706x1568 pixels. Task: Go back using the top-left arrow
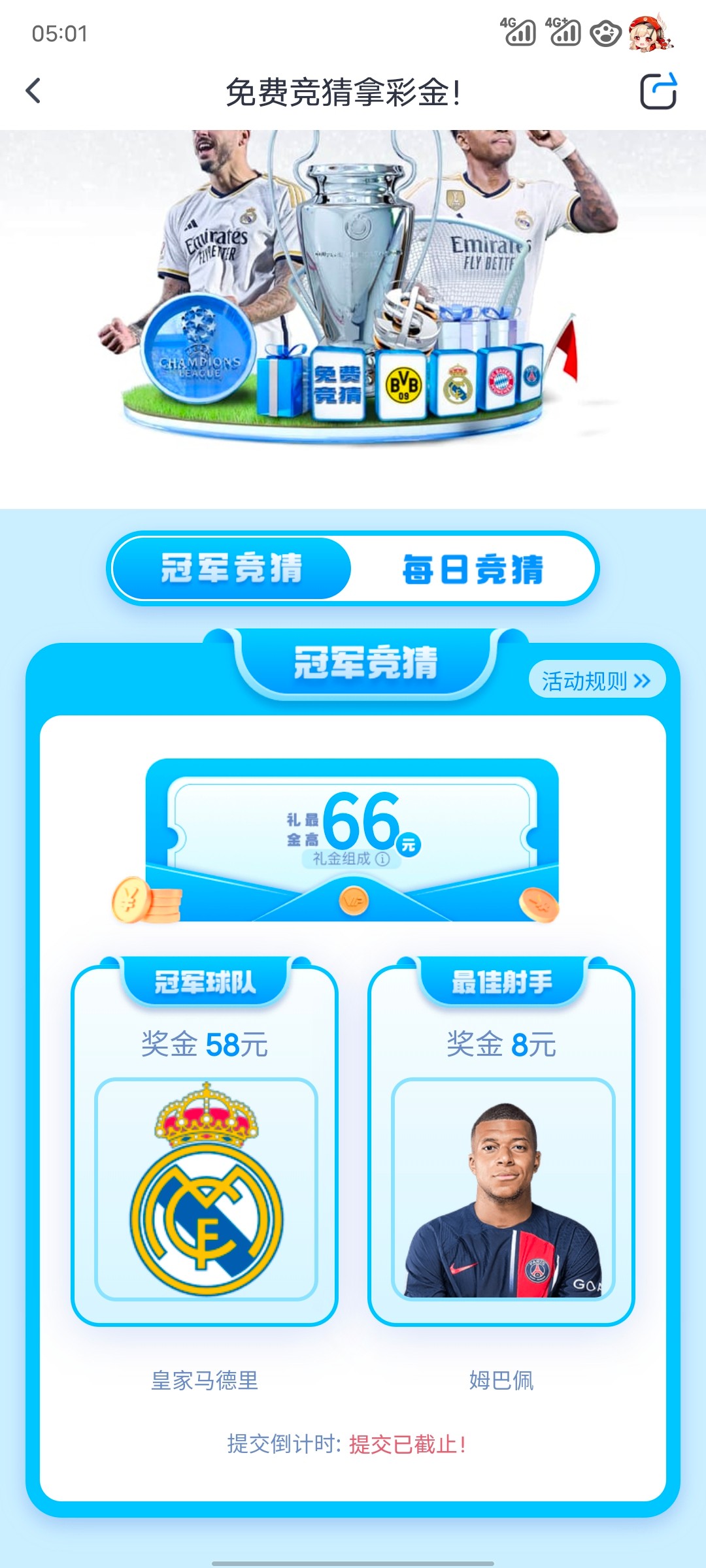[x=34, y=91]
